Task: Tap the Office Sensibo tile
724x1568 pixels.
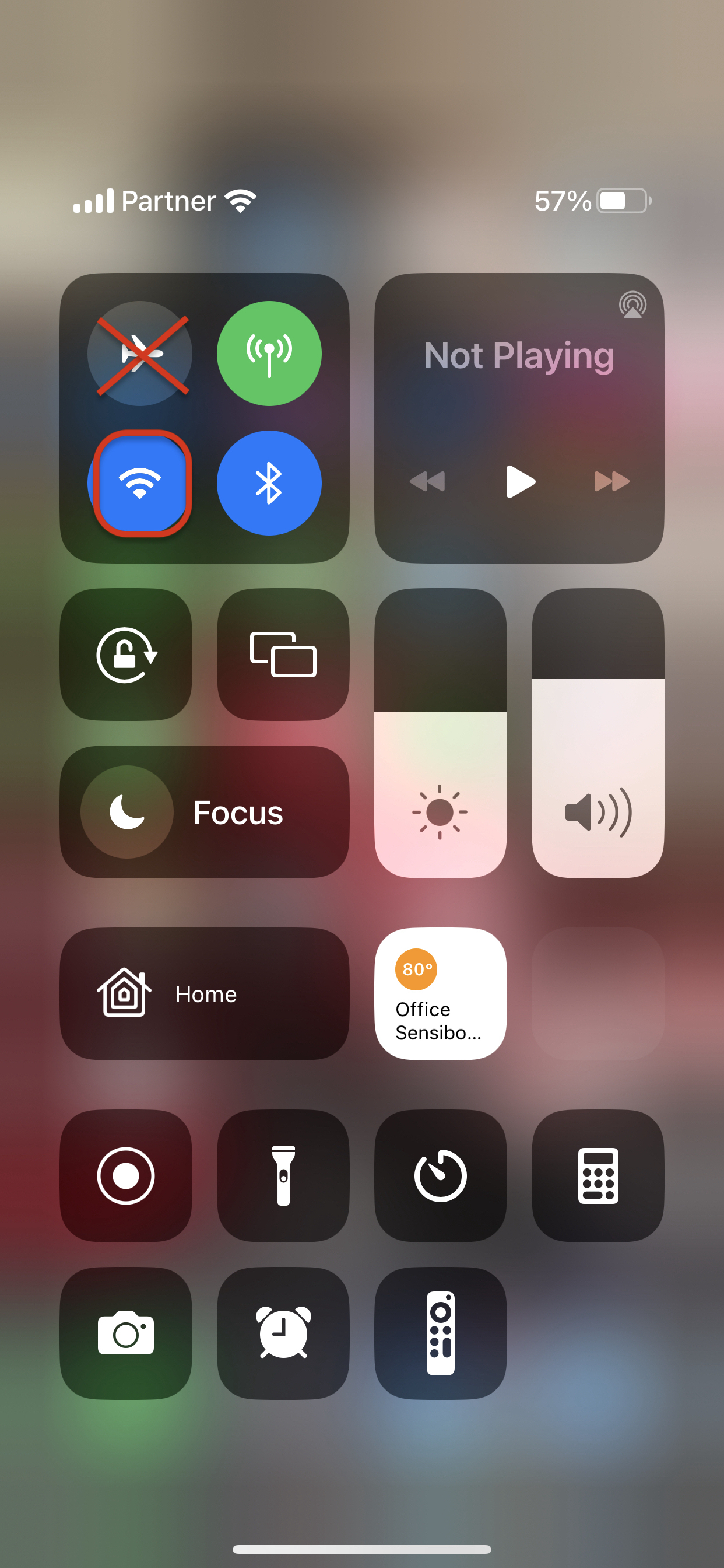Action: (441, 994)
